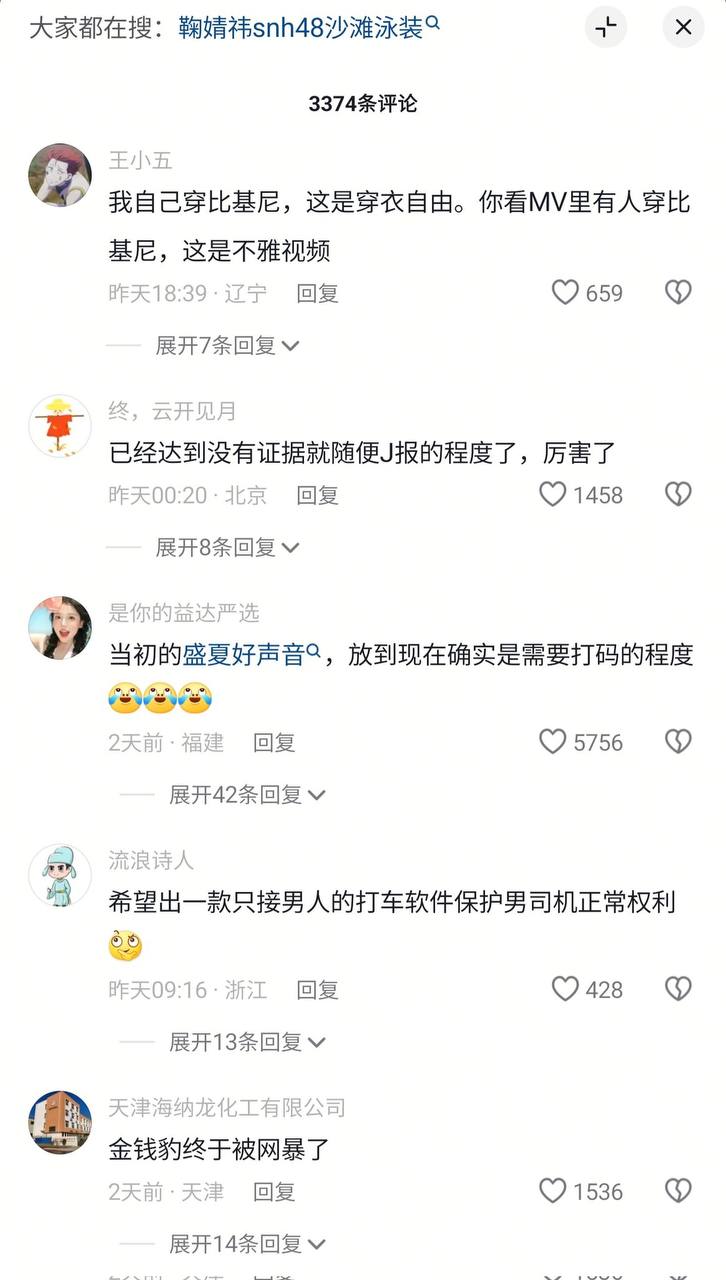This screenshot has height=1280, width=726.
Task: Reply to 流浪诗人's comment
Action: coord(317,990)
